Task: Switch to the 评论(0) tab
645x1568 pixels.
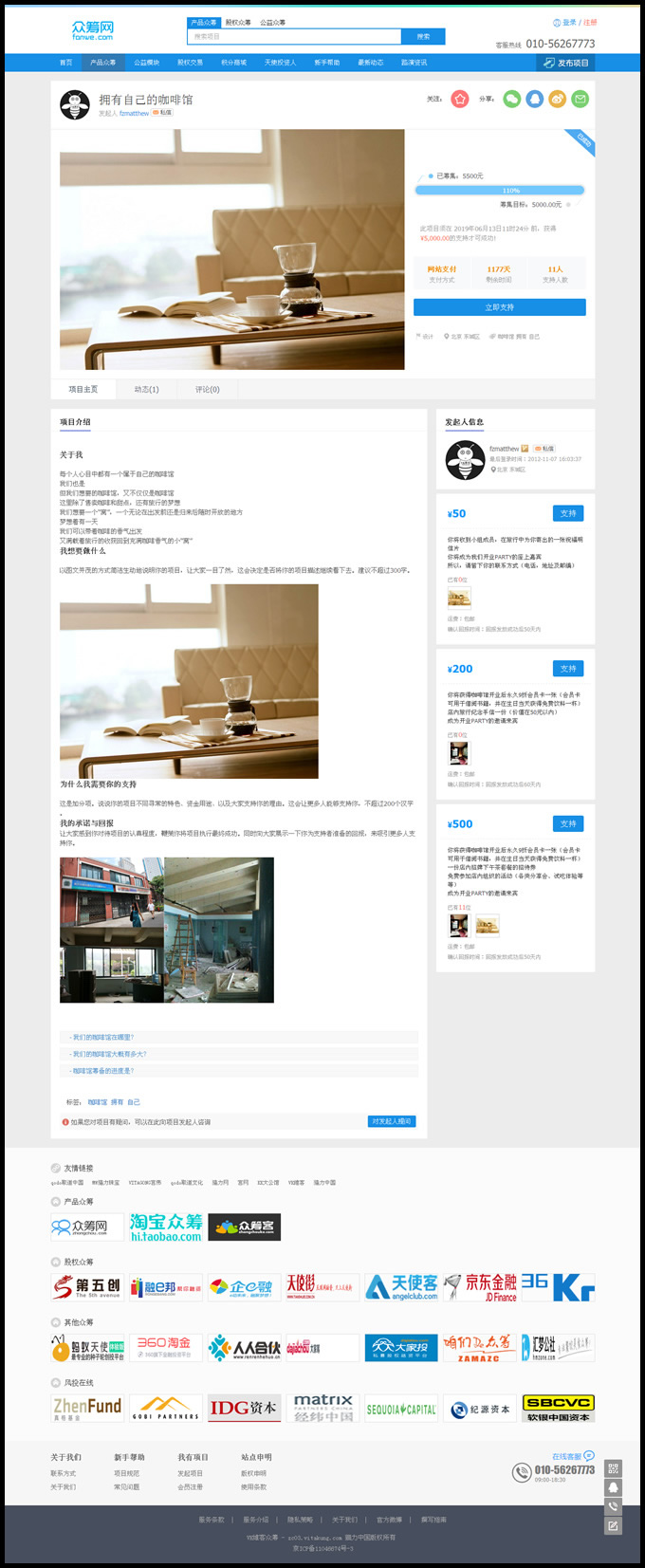Action: (208, 389)
